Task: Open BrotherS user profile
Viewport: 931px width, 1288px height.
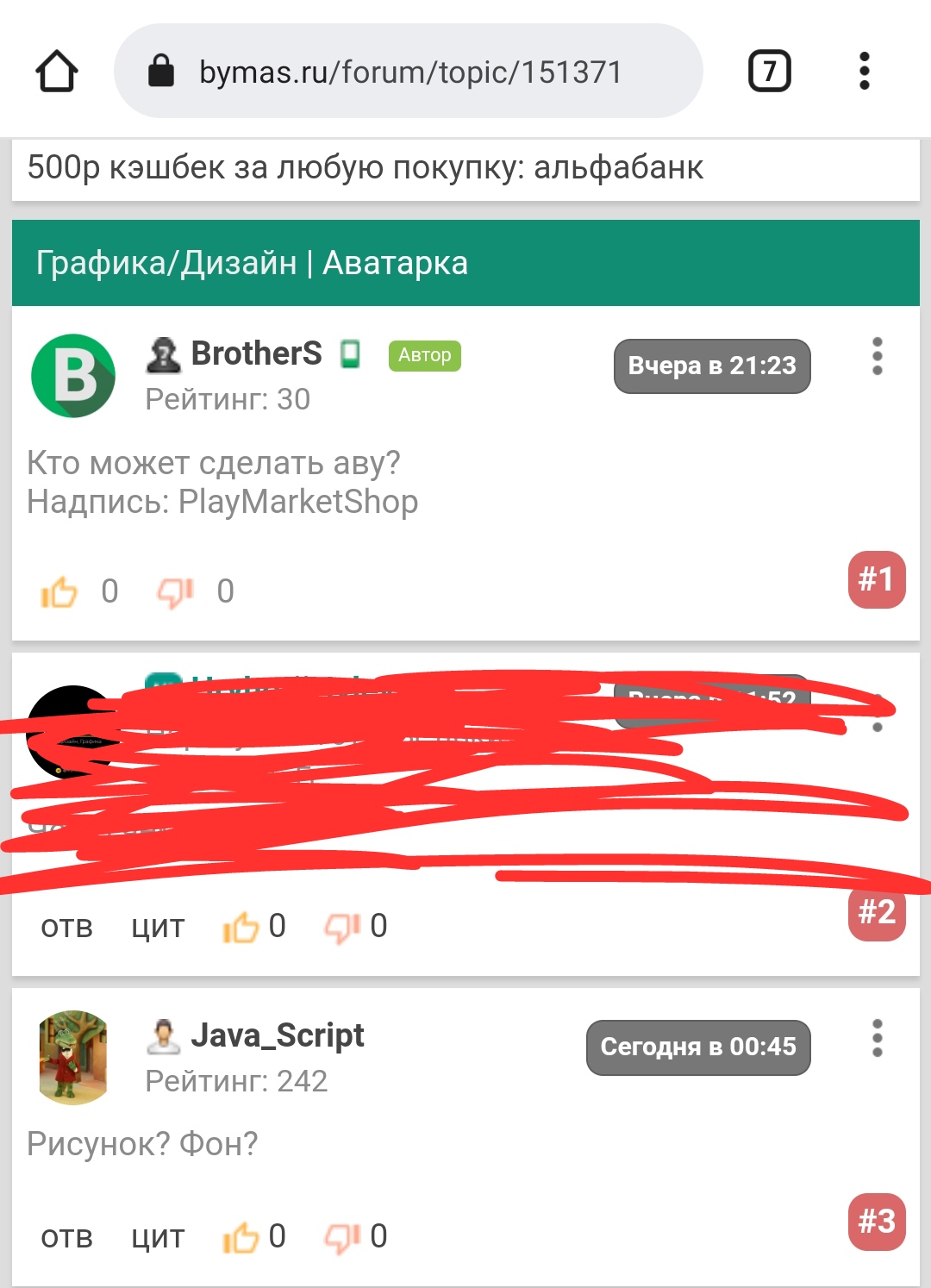Action: pos(256,353)
